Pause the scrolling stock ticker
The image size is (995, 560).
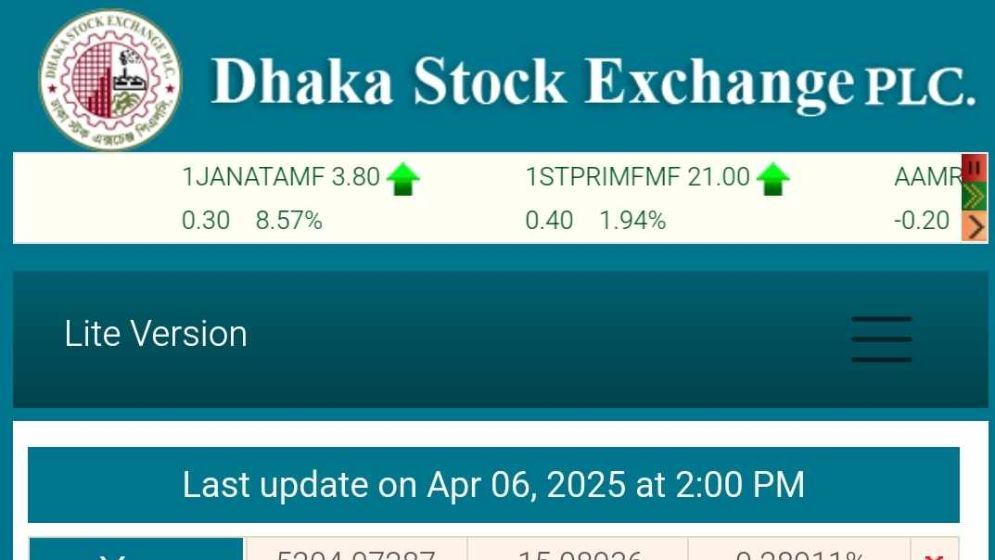(x=974, y=168)
